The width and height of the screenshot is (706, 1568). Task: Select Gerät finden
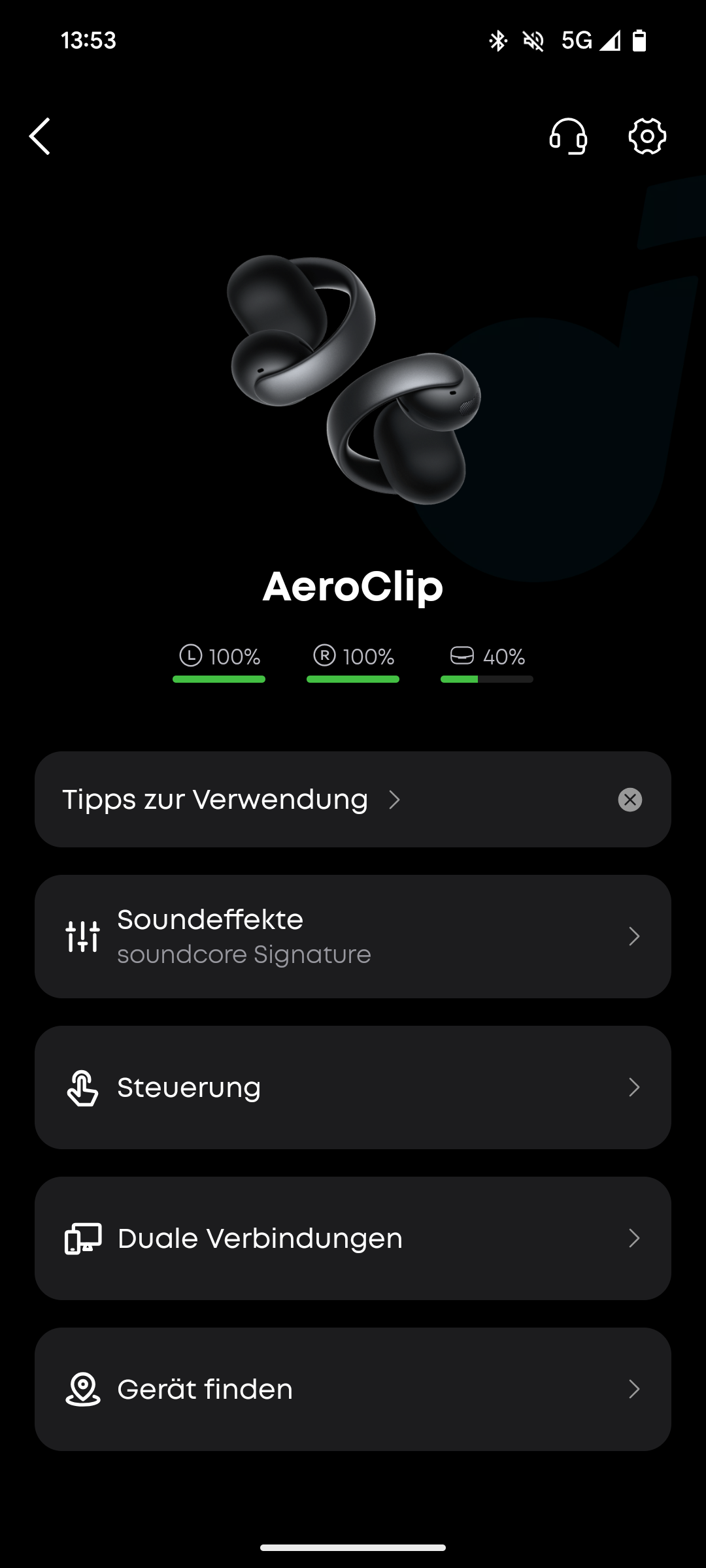click(x=353, y=1389)
